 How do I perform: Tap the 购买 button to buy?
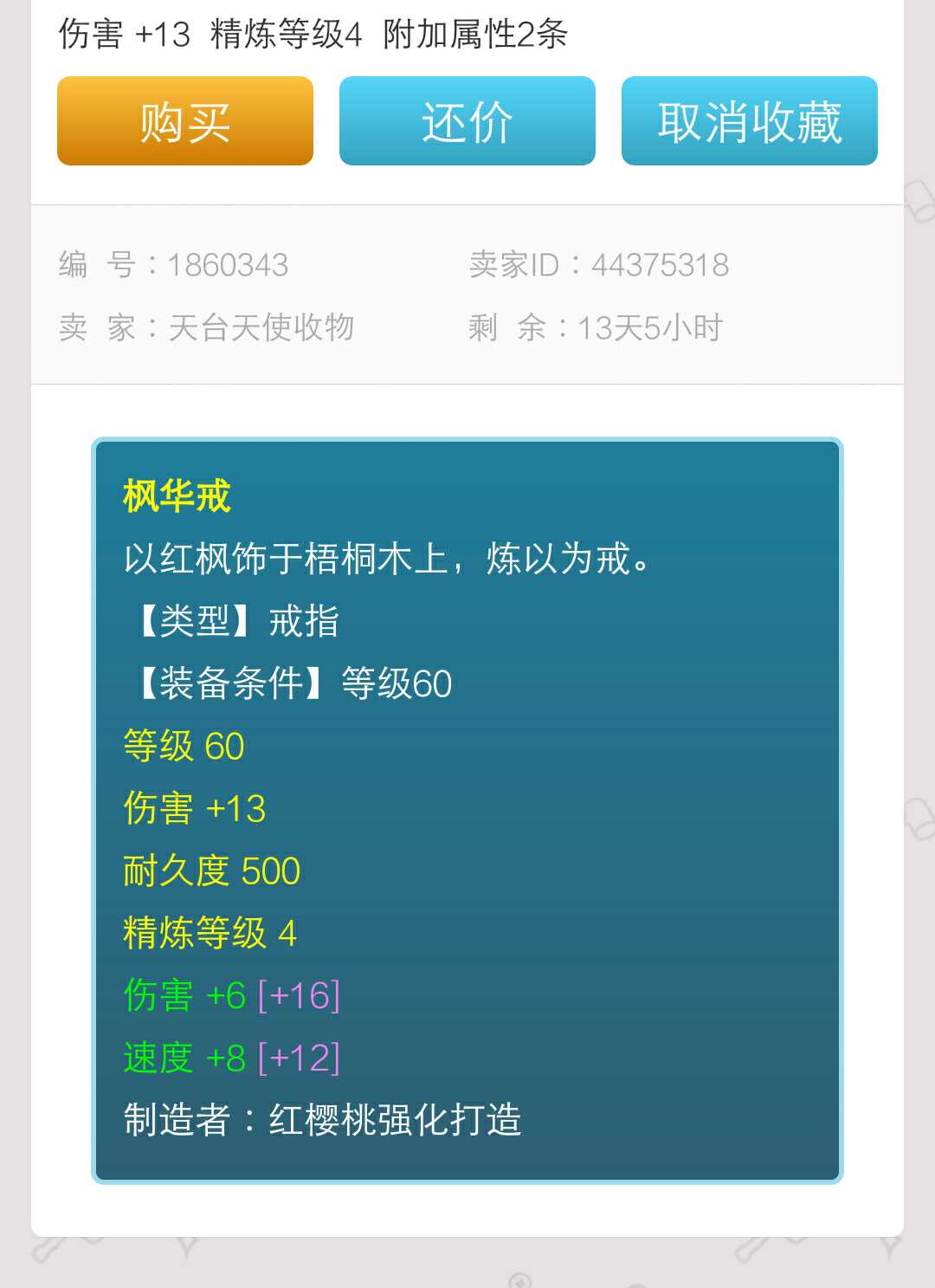185,121
